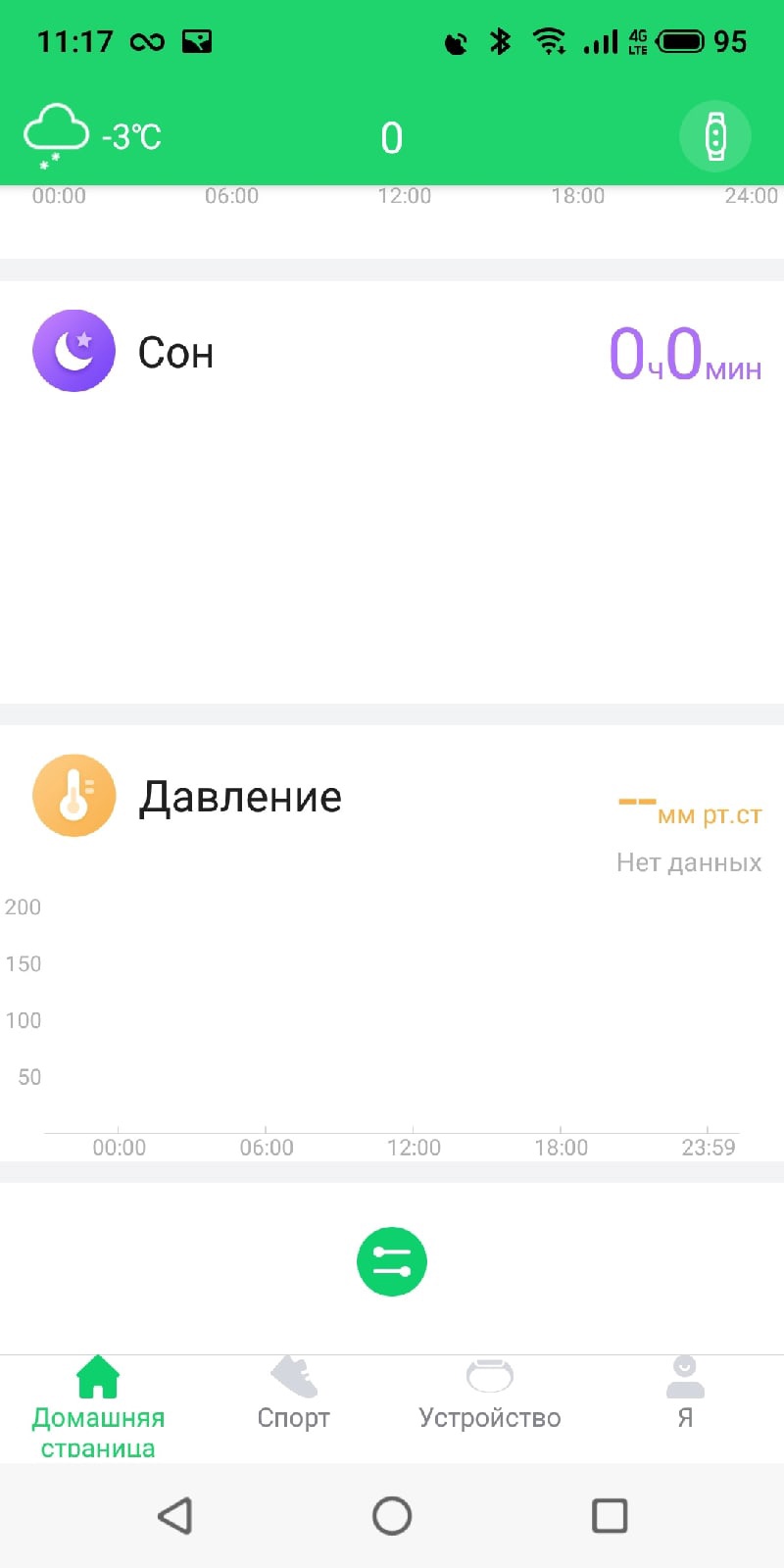This screenshot has height=1568, width=784.
Task: Open the fitness band device icon
Action: click(715, 136)
